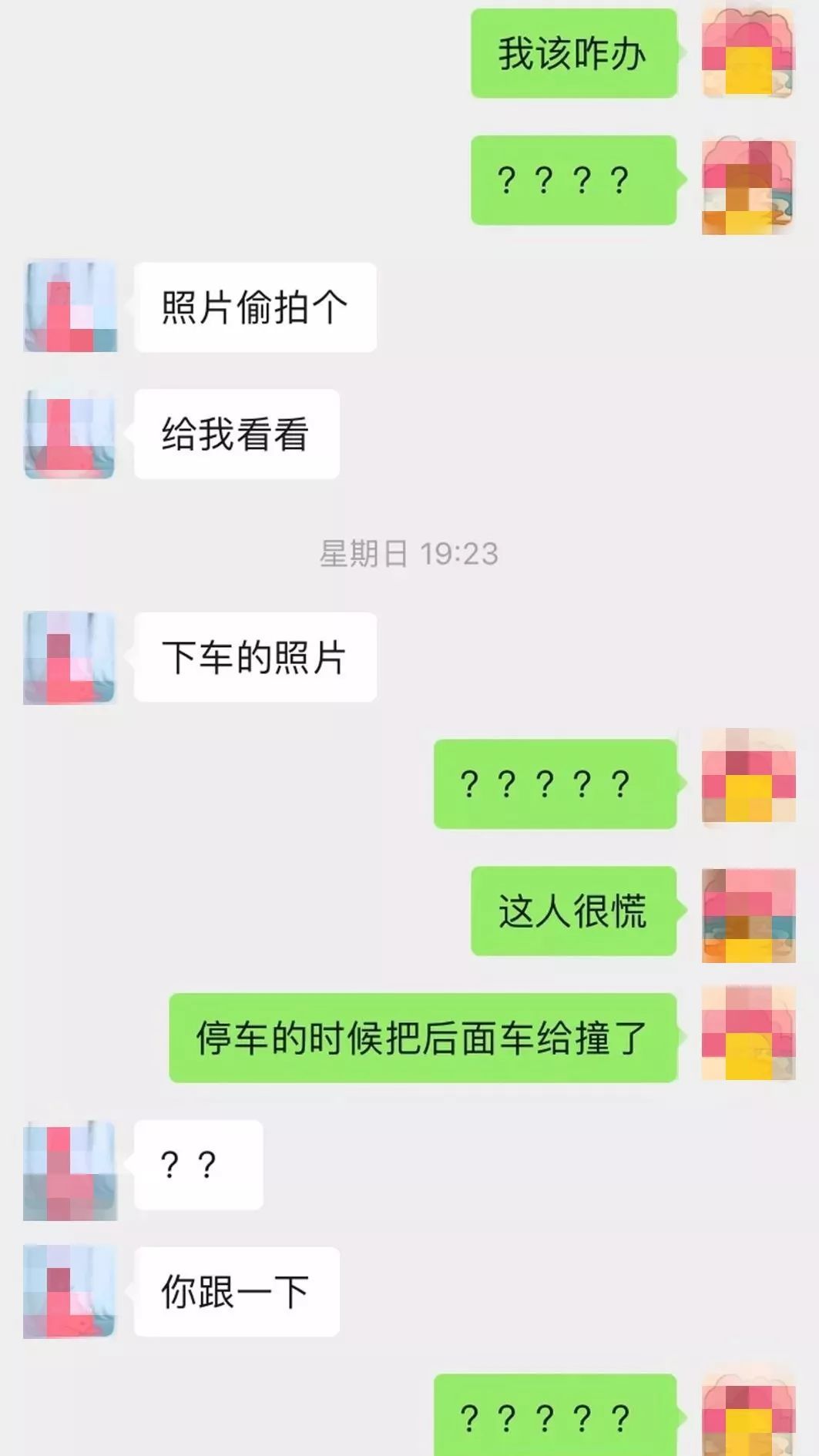
Task: Click the "星期日 19:23" timestamp
Action: [x=409, y=551]
